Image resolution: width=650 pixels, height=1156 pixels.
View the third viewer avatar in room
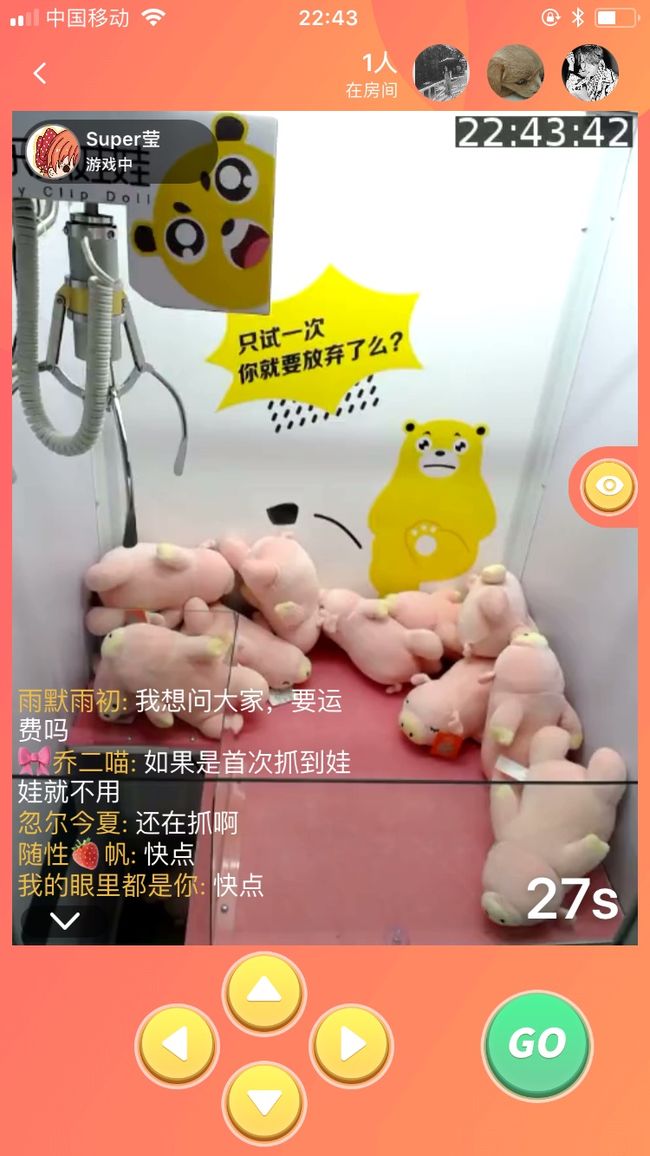pyautogui.click(x=590, y=72)
